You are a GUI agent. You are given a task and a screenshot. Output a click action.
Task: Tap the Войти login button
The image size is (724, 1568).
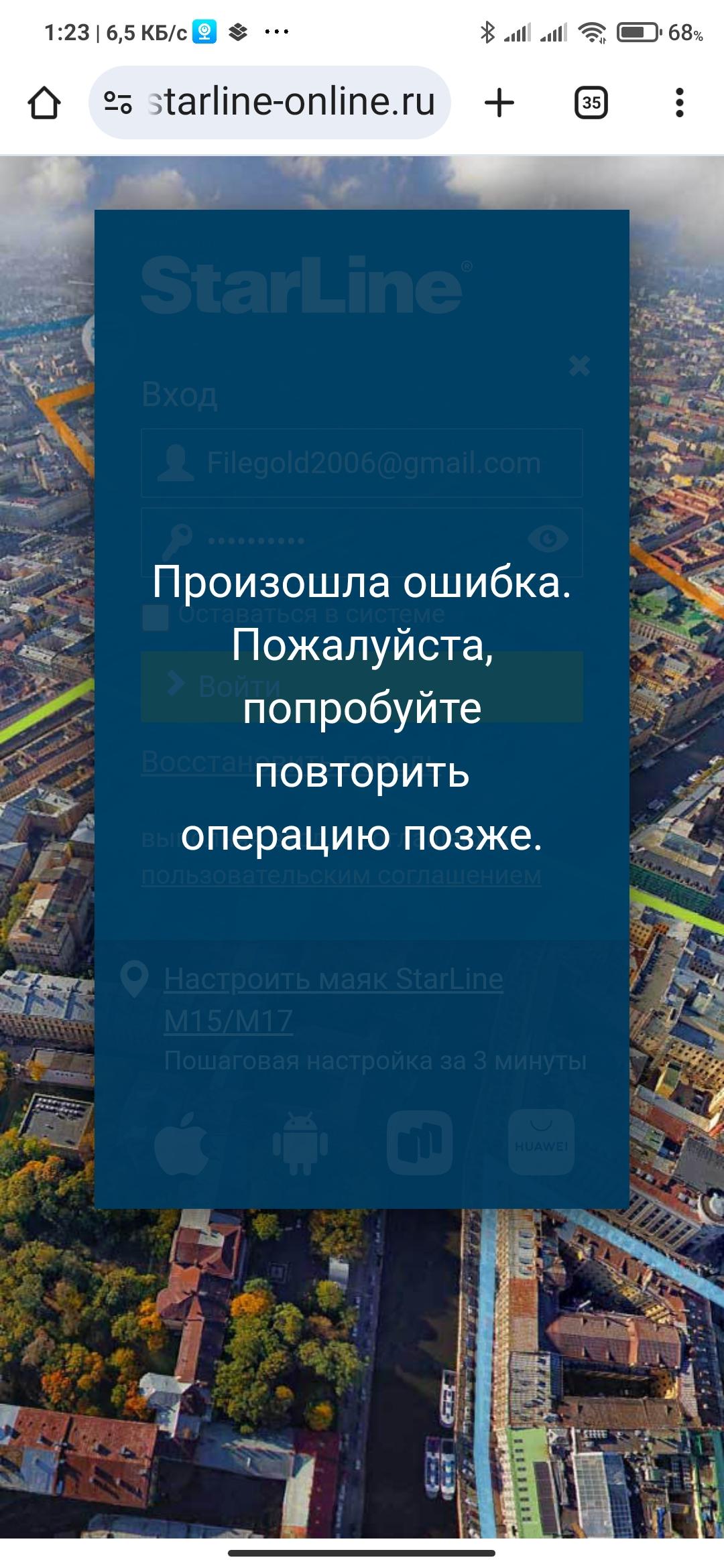pyautogui.click(x=361, y=687)
